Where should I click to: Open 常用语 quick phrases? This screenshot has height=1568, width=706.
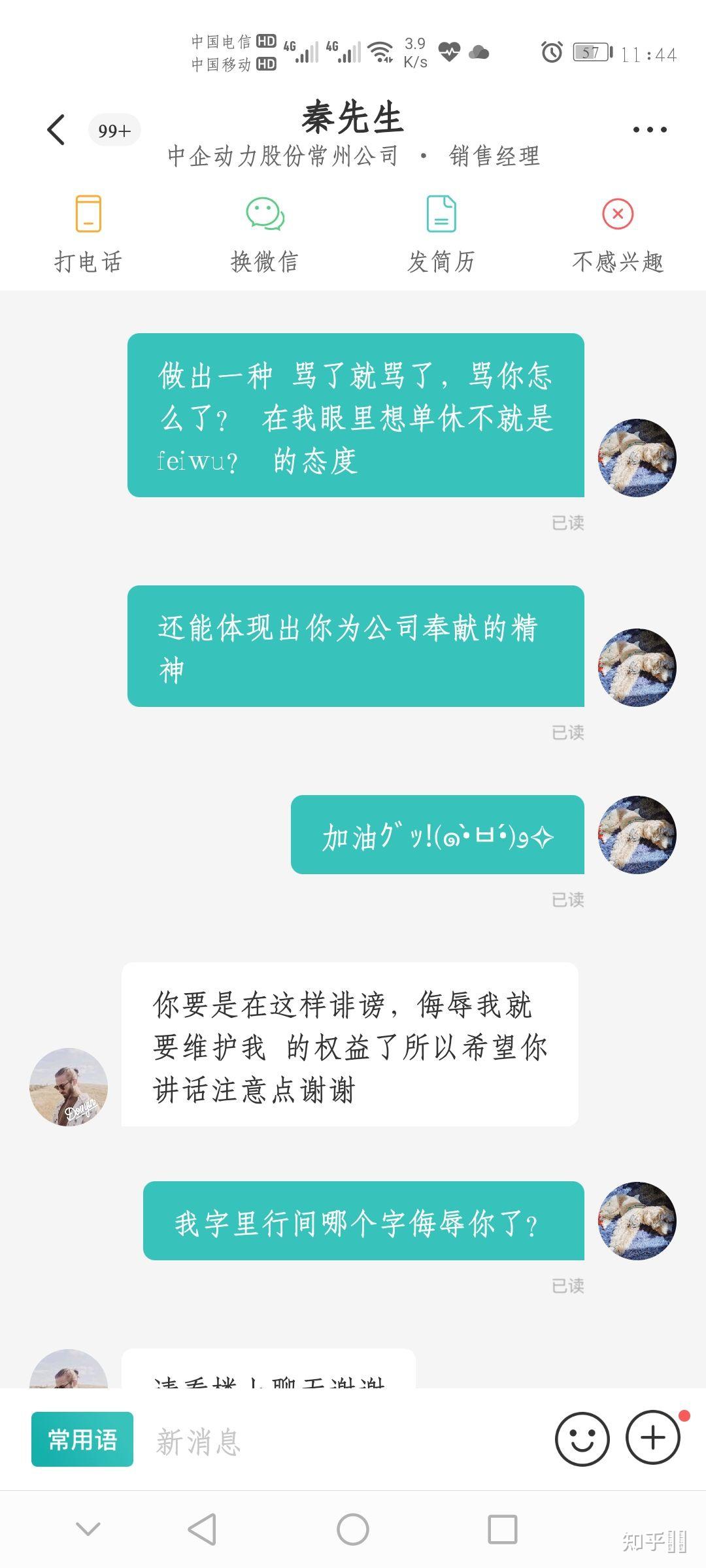(82, 1439)
